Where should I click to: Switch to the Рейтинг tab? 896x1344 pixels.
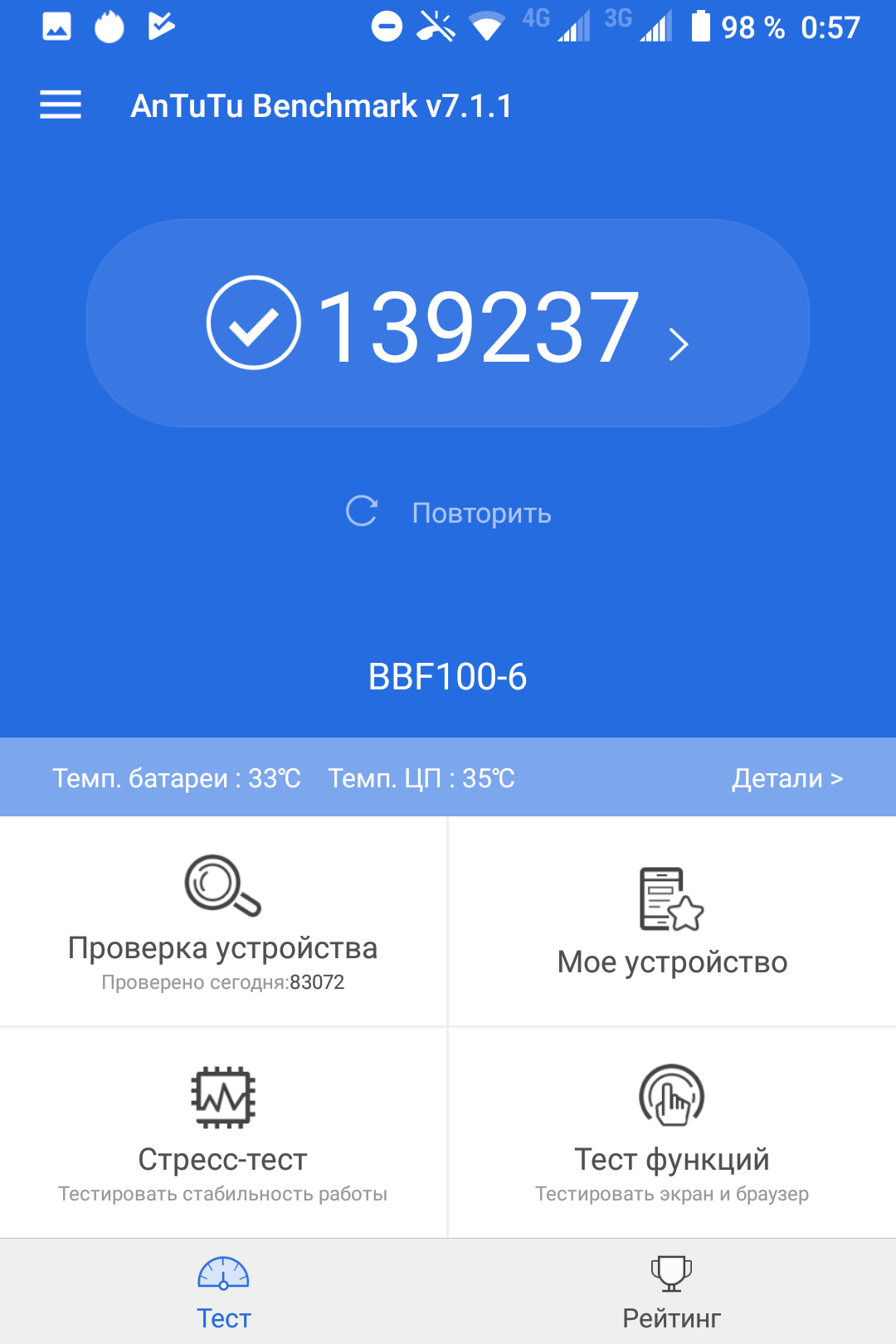point(672,1293)
